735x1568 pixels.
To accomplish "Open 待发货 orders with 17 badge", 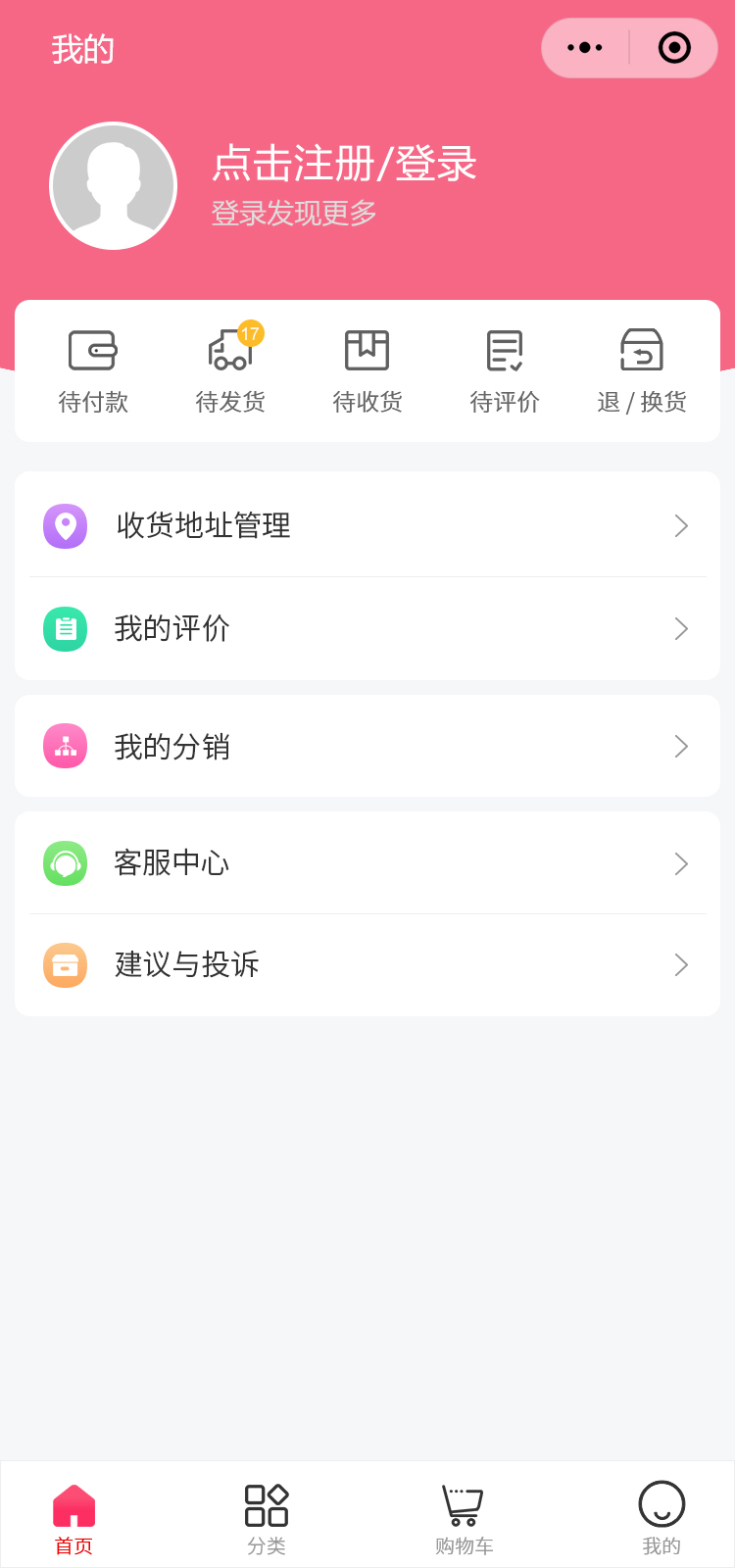I will [230, 372].
